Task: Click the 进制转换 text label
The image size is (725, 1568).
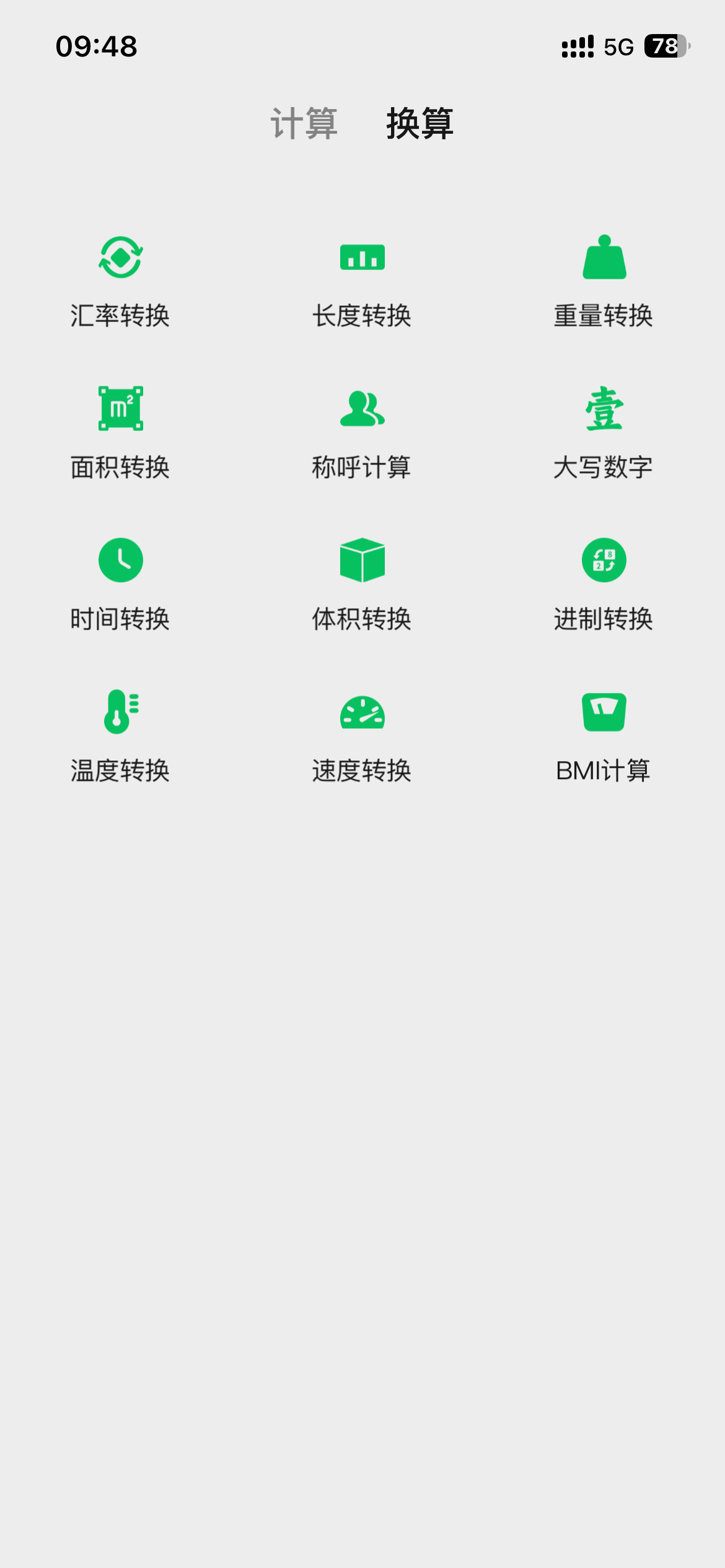Action: pos(604,619)
